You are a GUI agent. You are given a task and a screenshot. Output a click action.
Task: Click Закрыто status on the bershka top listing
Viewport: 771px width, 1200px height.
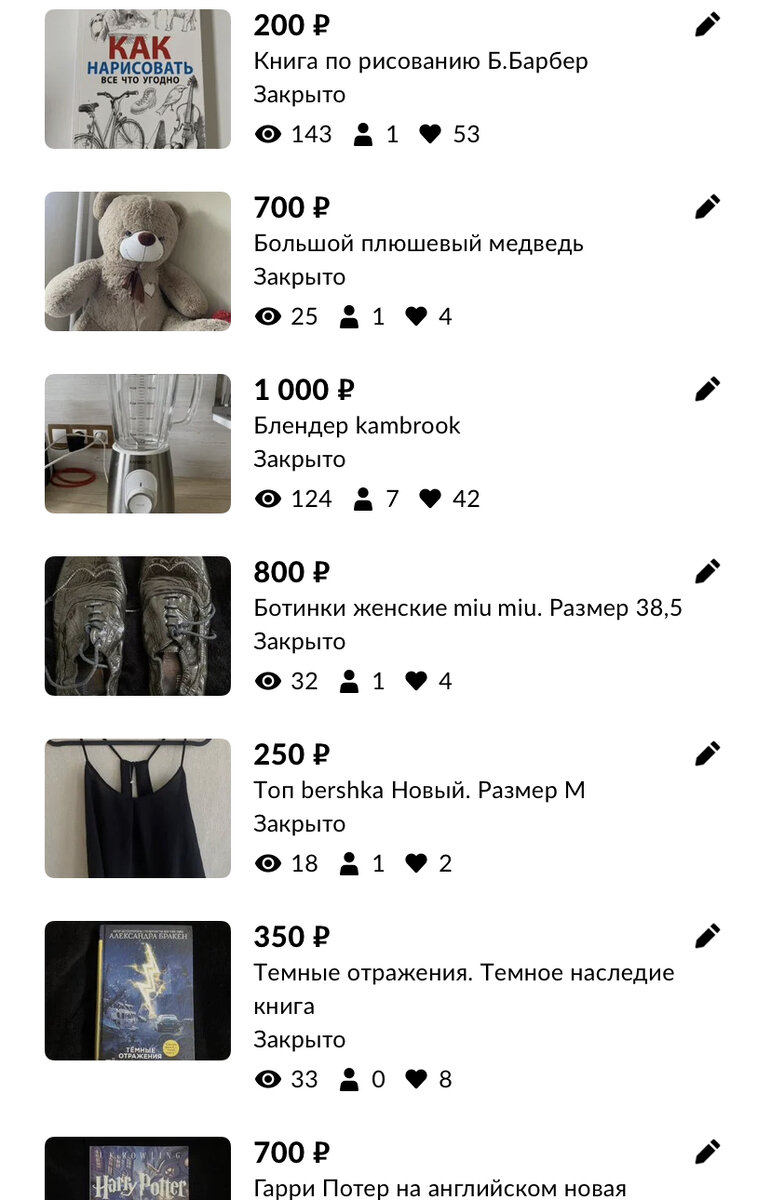(x=299, y=824)
